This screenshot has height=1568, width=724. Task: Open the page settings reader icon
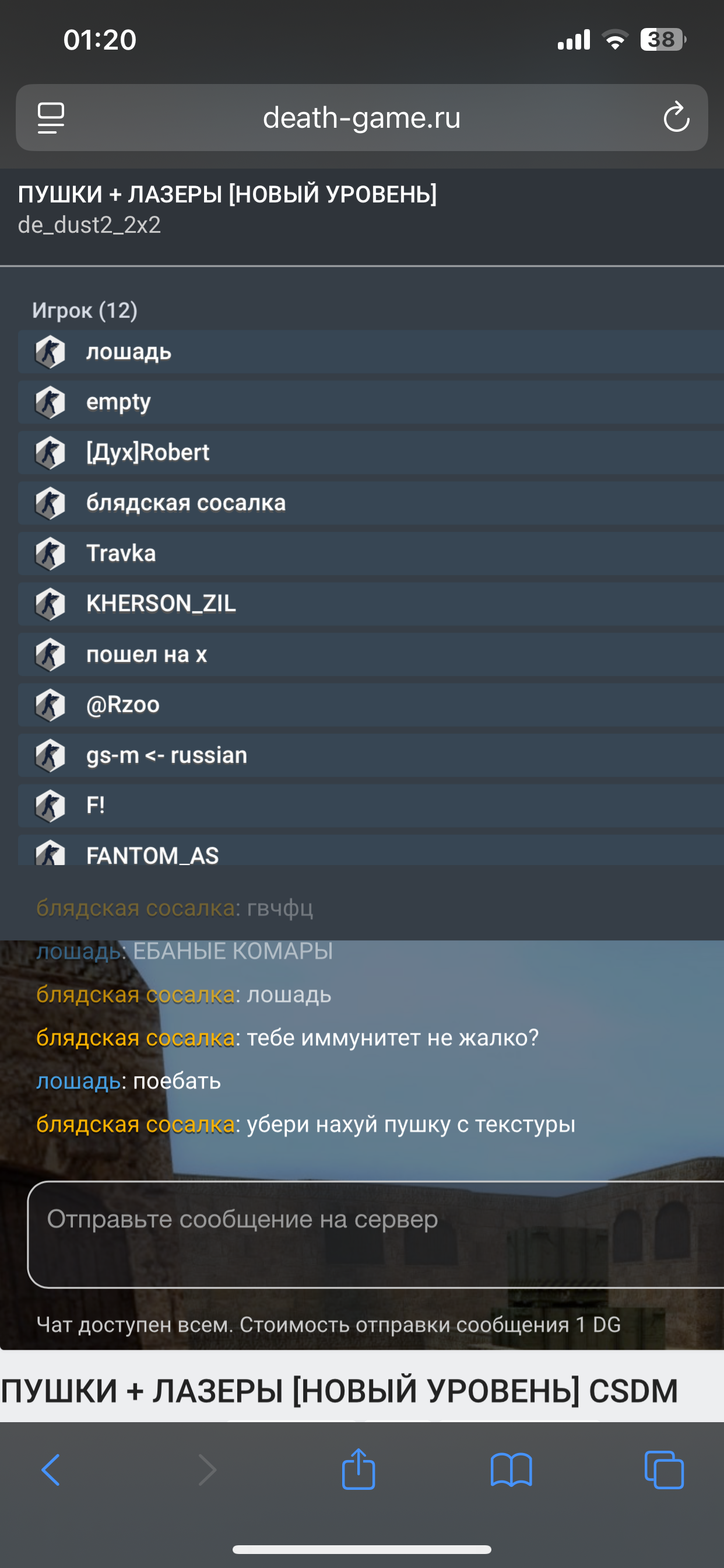coord(51,117)
